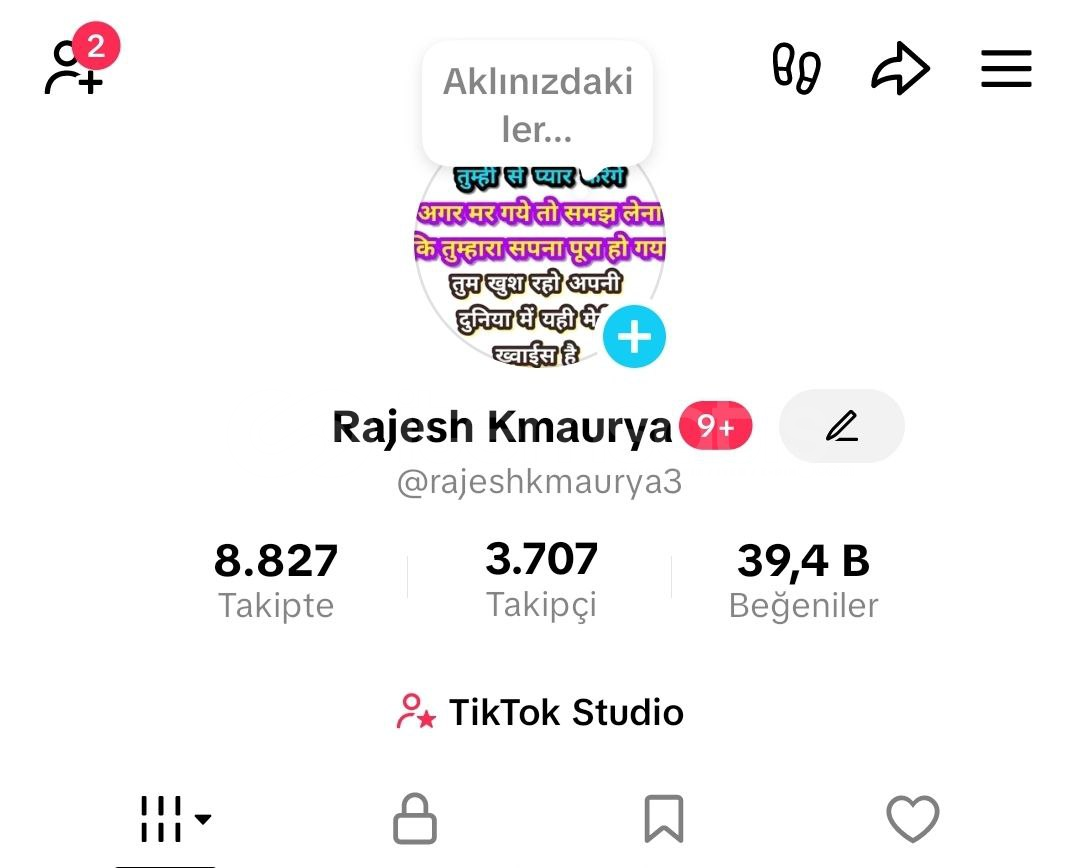This screenshot has height=868, width=1080.
Task: Edit the profile with pencil button
Action: click(x=841, y=427)
